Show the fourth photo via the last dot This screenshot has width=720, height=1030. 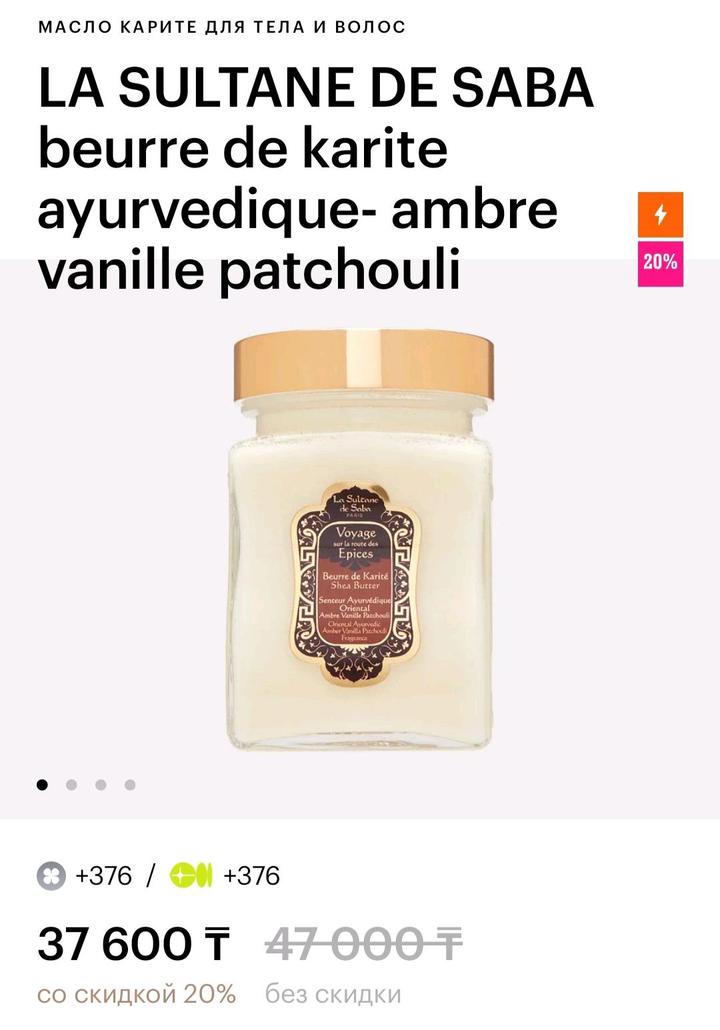pos(130,785)
